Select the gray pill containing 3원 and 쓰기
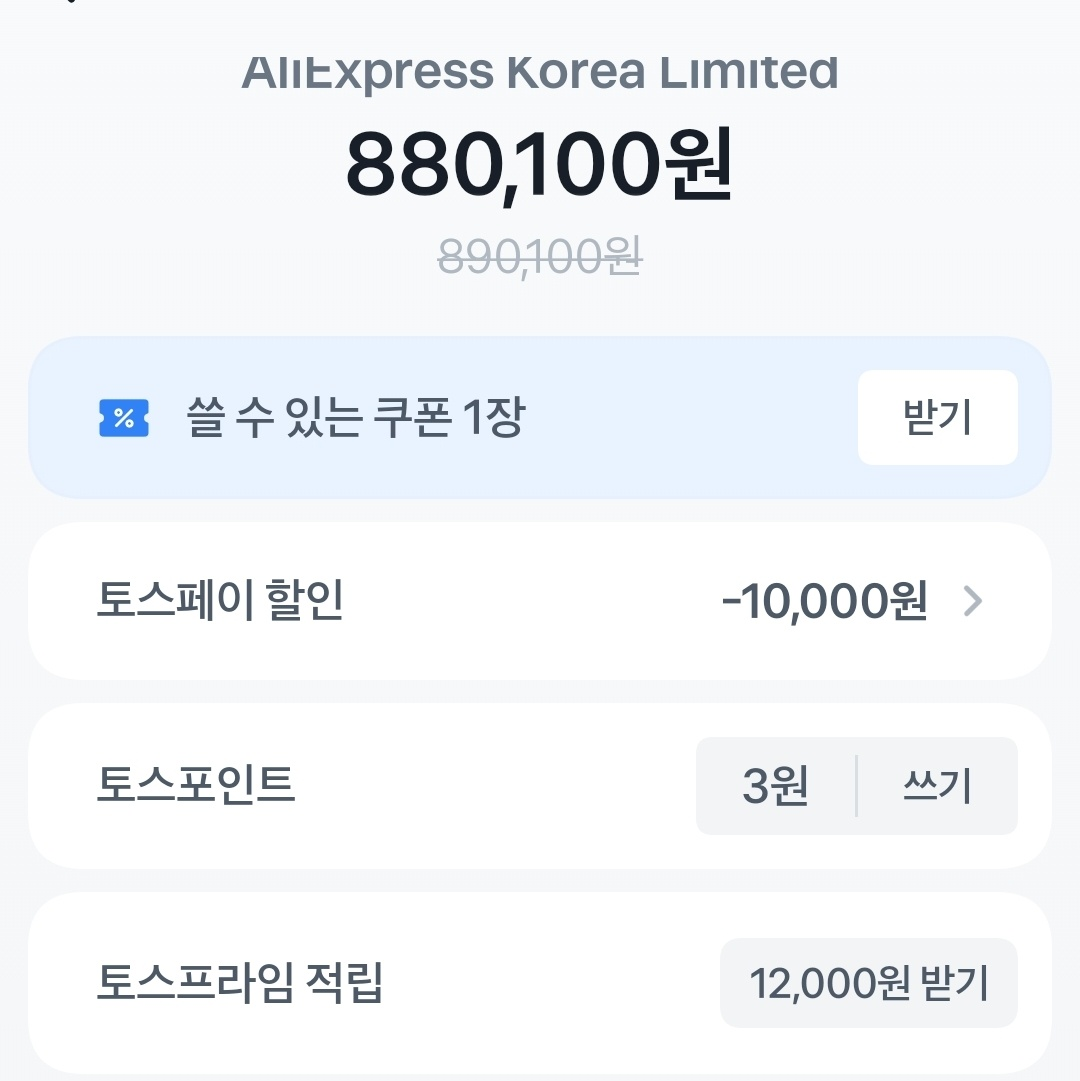This screenshot has height=1081, width=1080. pos(857,786)
